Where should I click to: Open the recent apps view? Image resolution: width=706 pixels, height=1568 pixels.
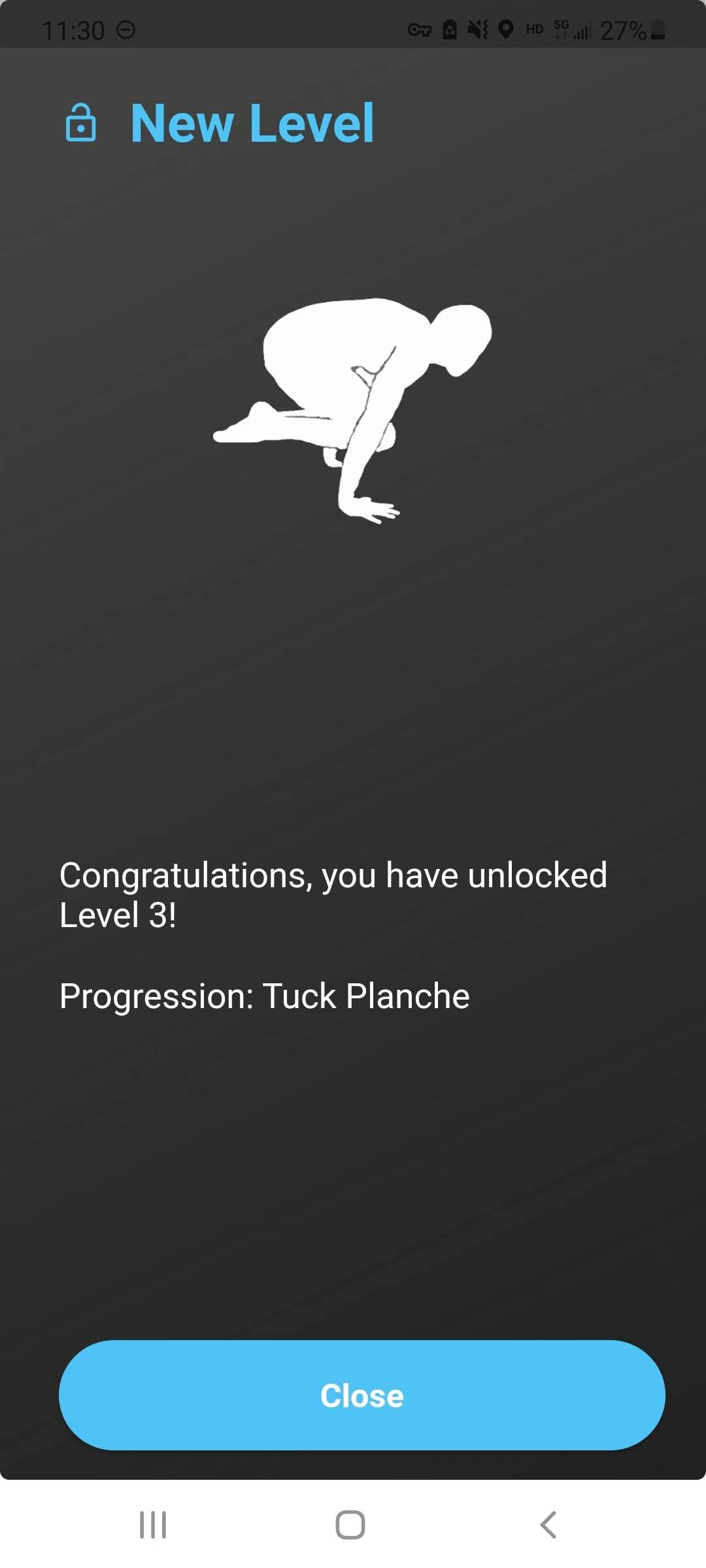[x=153, y=1525]
